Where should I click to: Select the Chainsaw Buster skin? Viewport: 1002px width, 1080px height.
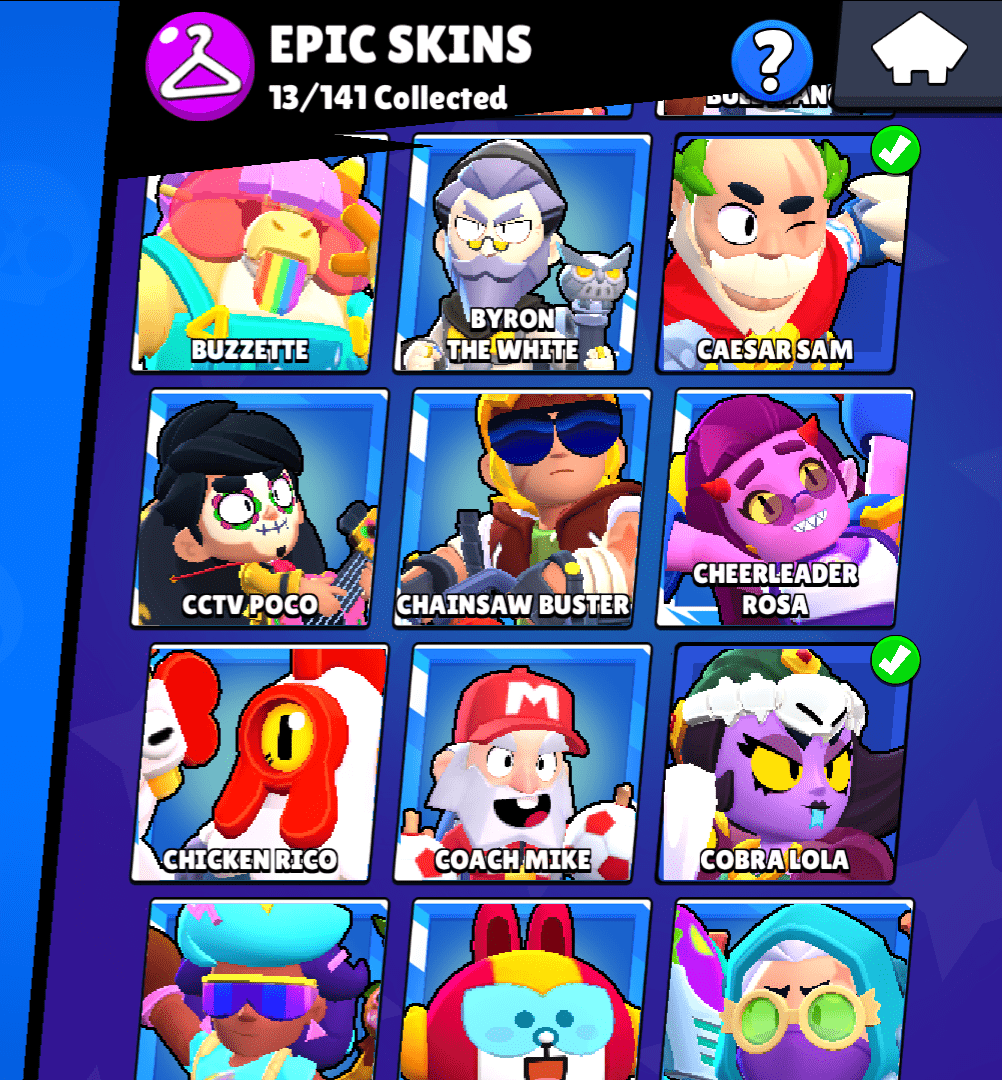[x=522, y=508]
